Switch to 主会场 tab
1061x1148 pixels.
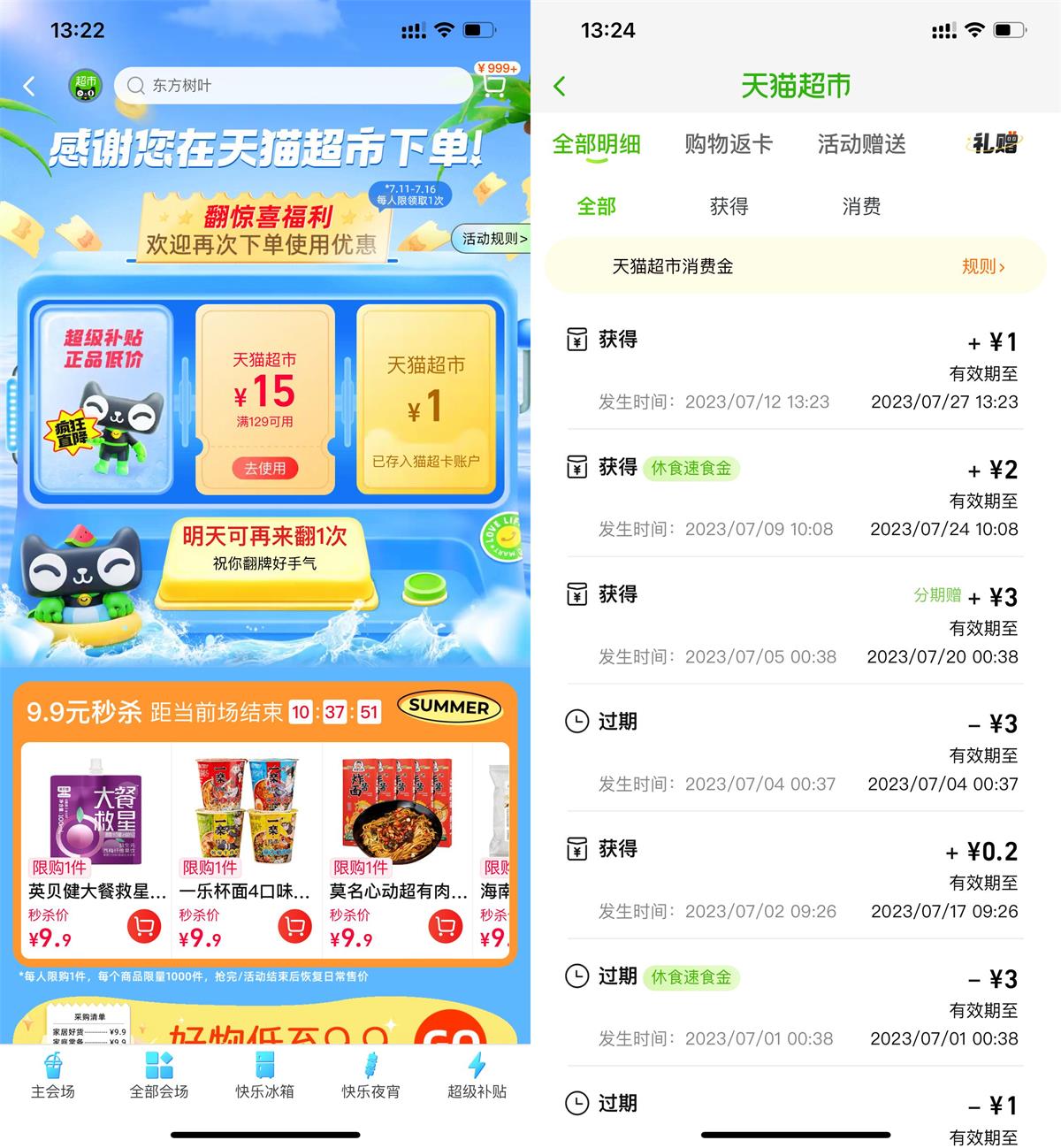pyautogui.click(x=53, y=1075)
